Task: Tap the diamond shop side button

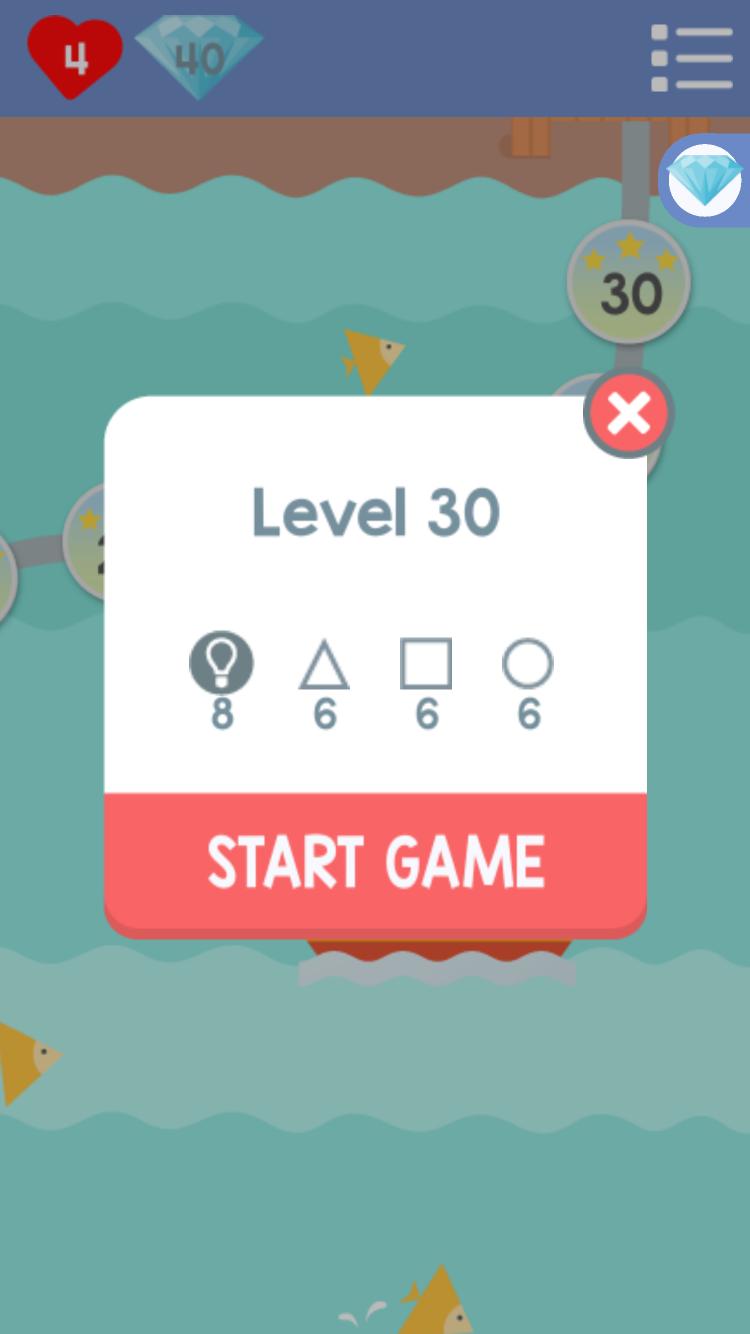Action: click(705, 182)
